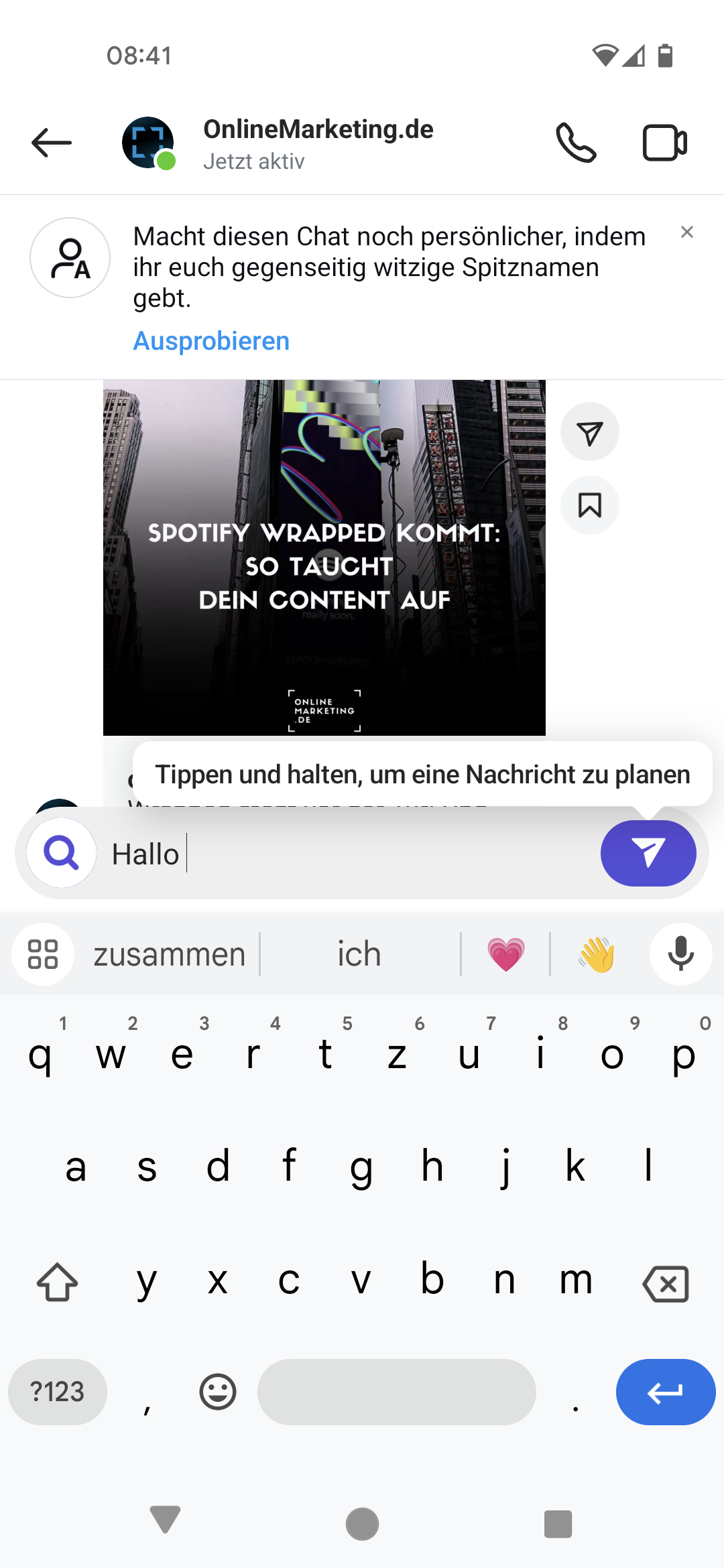Image resolution: width=724 pixels, height=1568 pixels.
Task: Tap the Ausprobieren link
Action: (211, 341)
